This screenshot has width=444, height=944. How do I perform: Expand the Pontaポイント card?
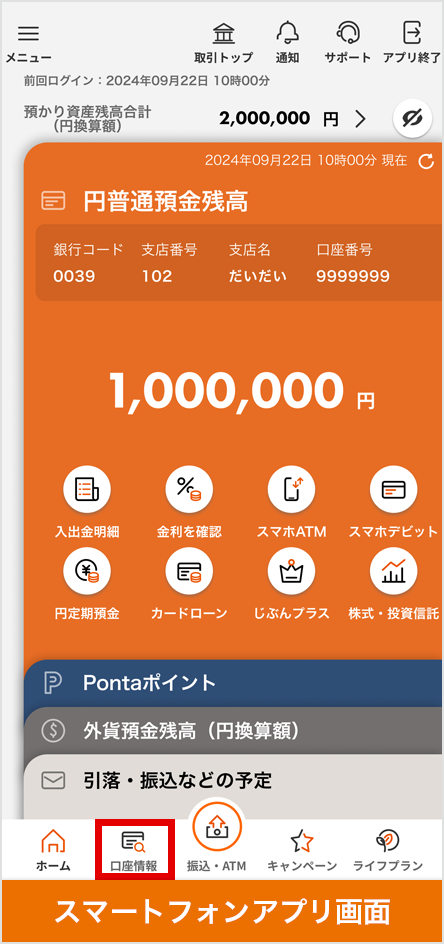pos(234,683)
